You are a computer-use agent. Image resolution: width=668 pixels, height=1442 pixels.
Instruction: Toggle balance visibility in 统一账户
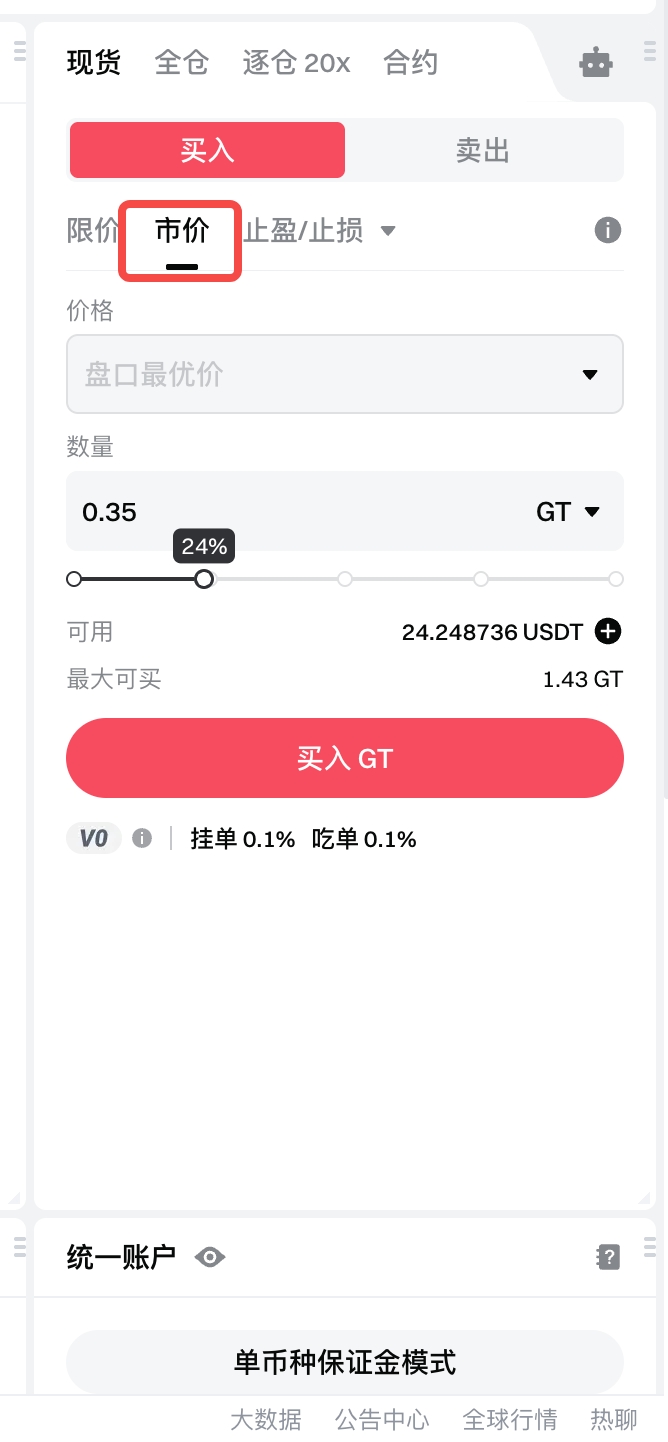pyautogui.click(x=210, y=1257)
